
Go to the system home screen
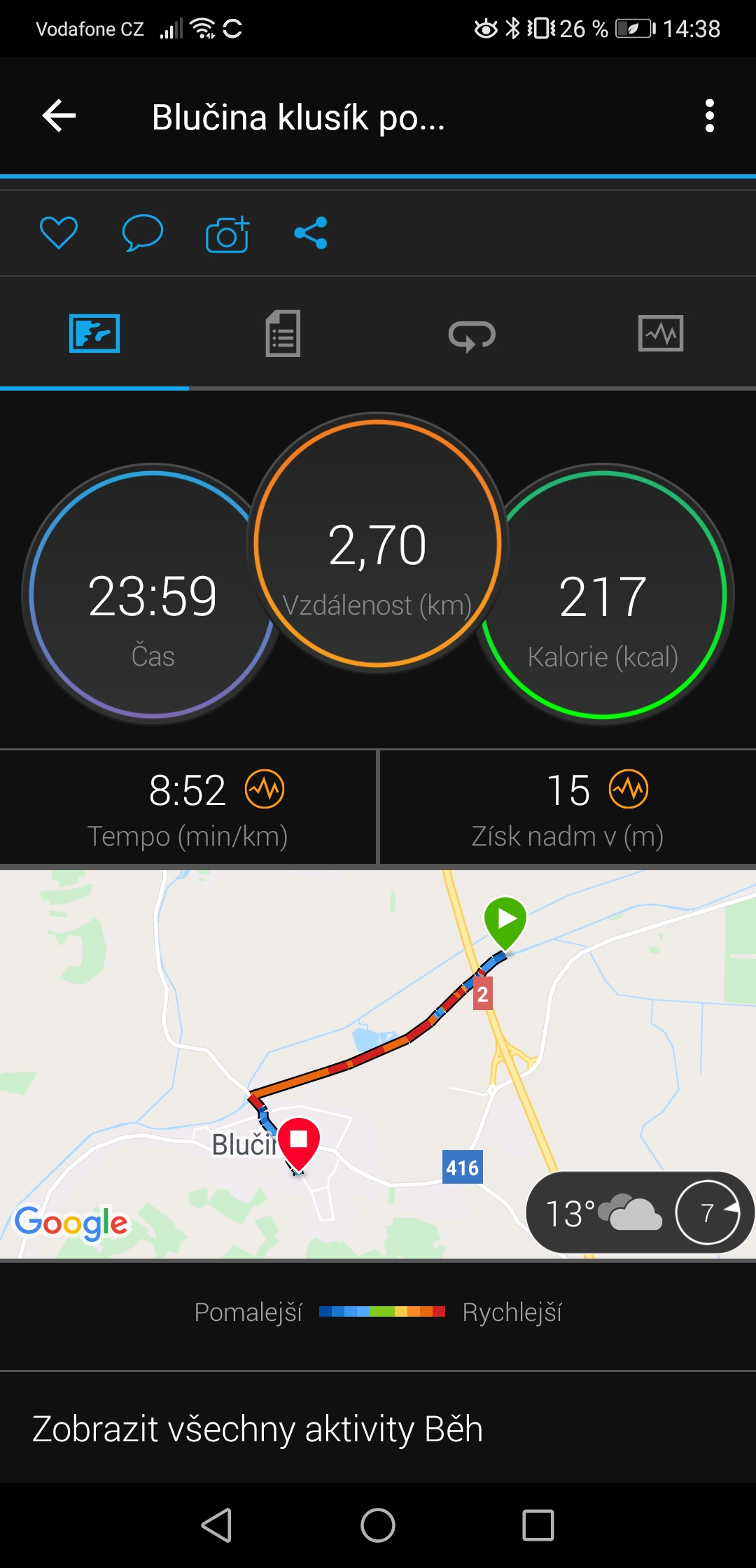[x=378, y=1525]
